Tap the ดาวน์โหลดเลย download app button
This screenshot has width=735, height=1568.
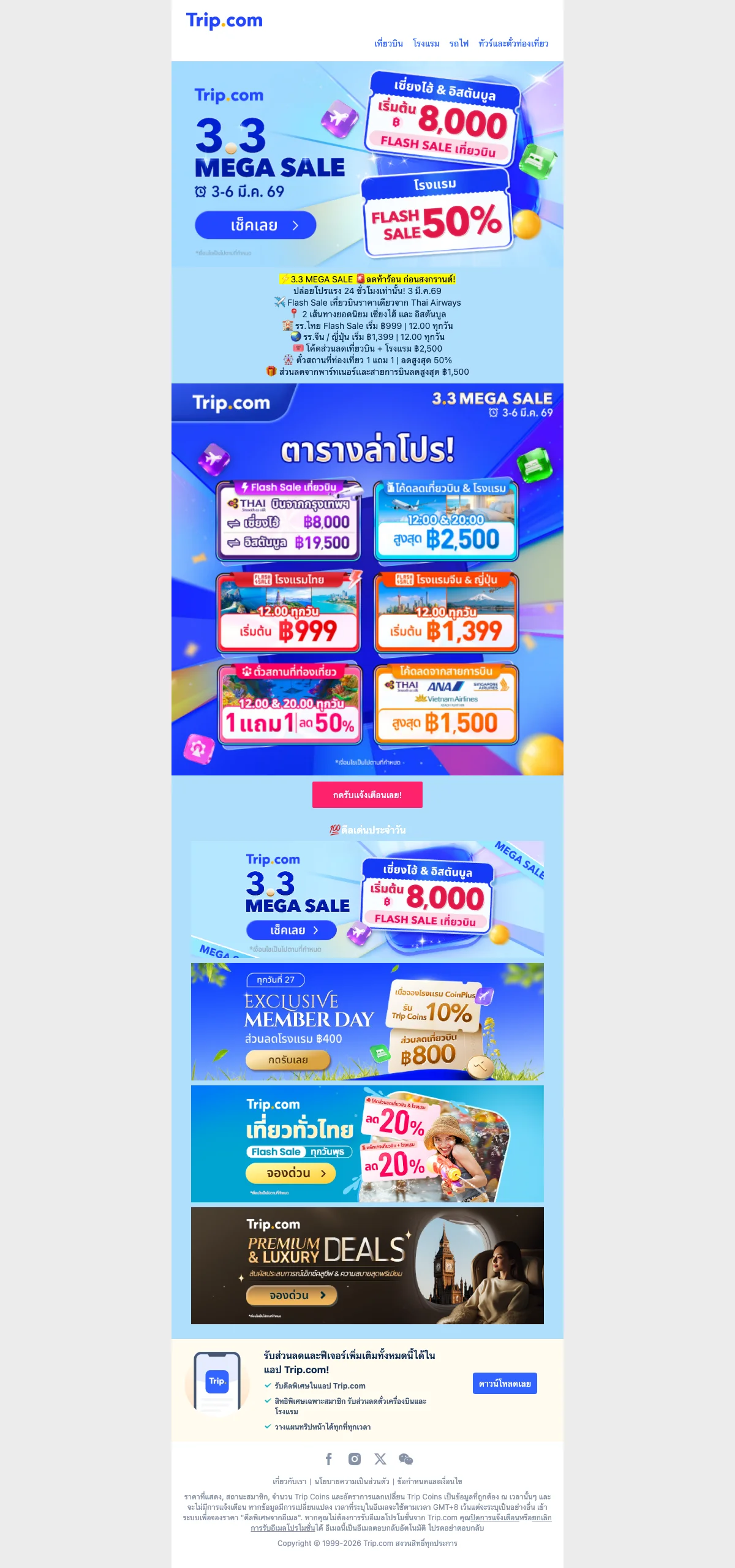(505, 1383)
